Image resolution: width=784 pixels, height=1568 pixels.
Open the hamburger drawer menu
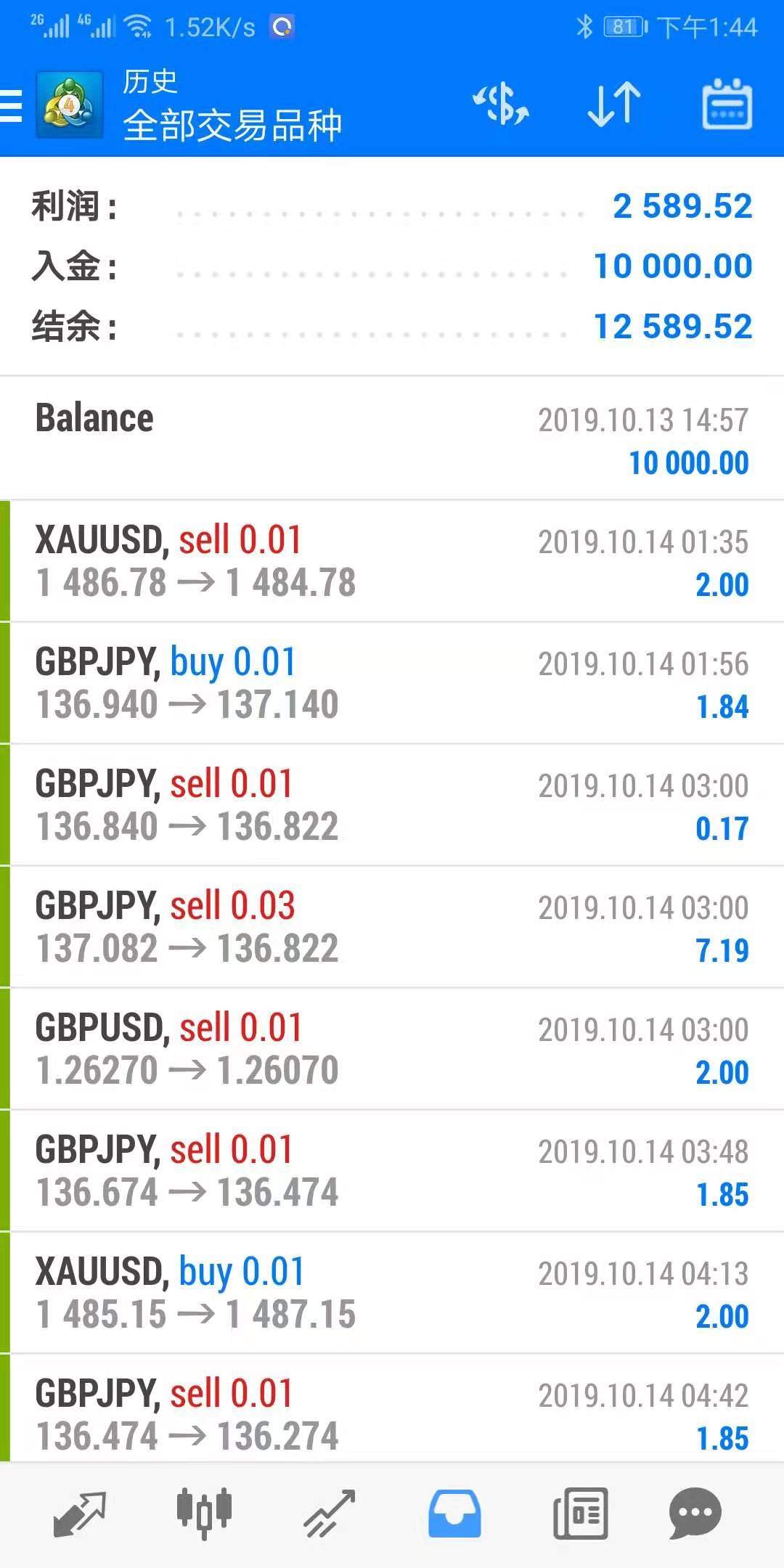[12, 106]
